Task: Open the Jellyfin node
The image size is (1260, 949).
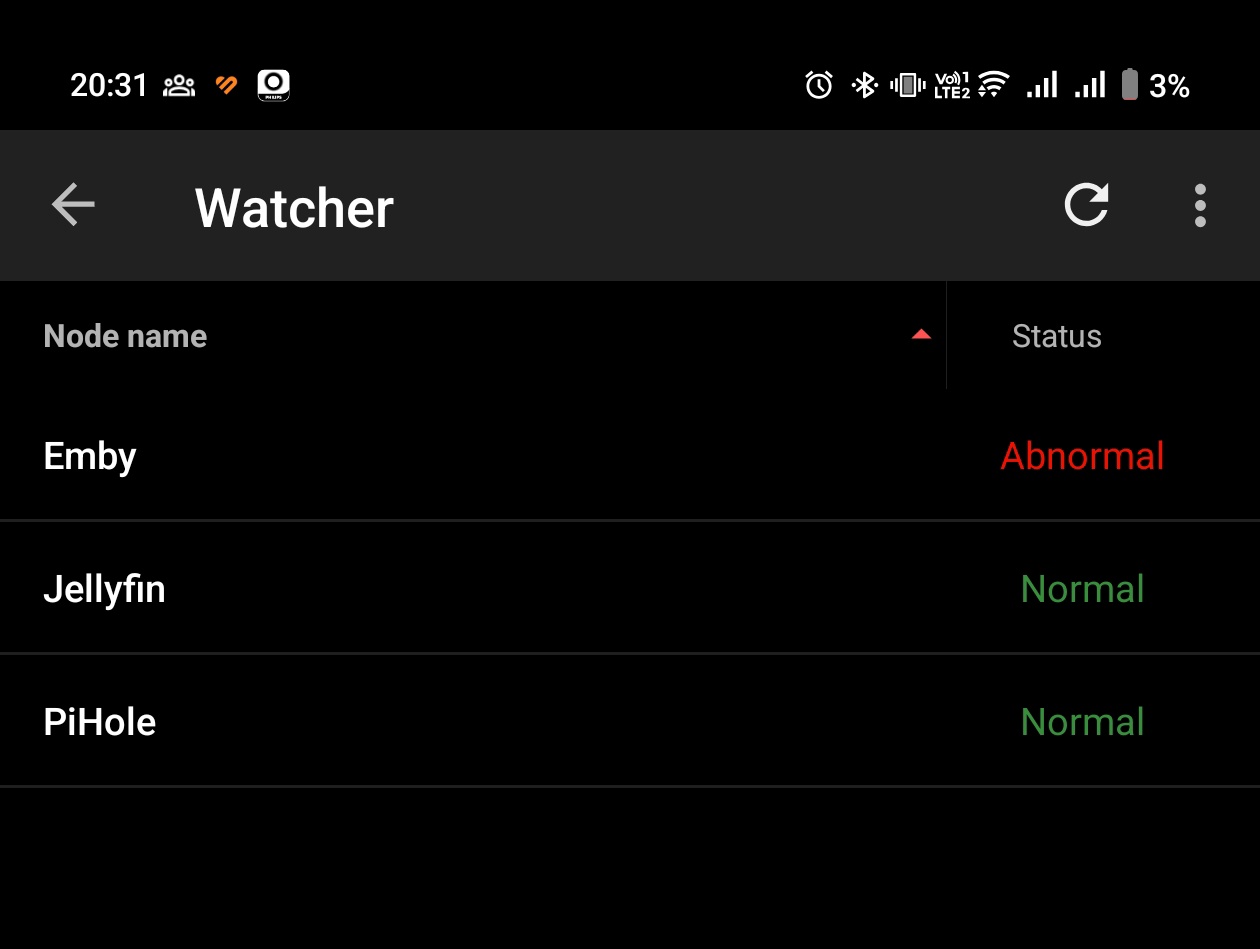Action: (104, 589)
